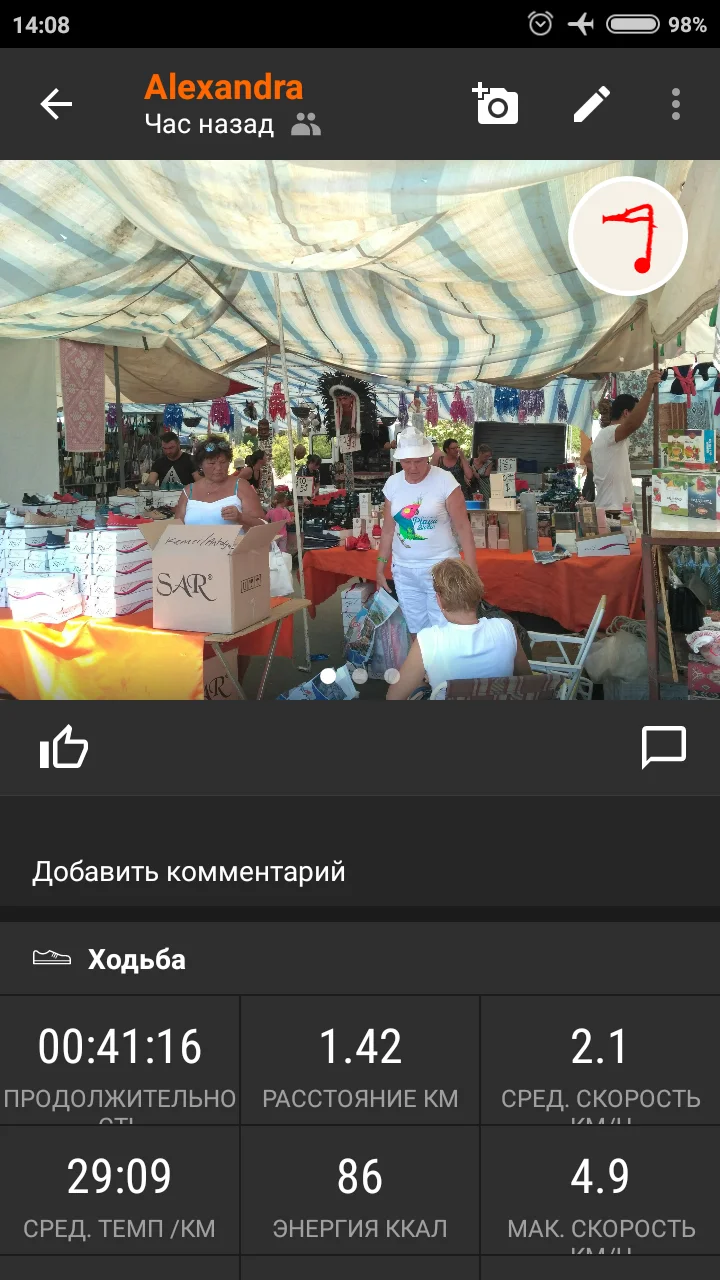This screenshot has width=720, height=1280.
Task: Open the comments icon
Action: (x=664, y=747)
